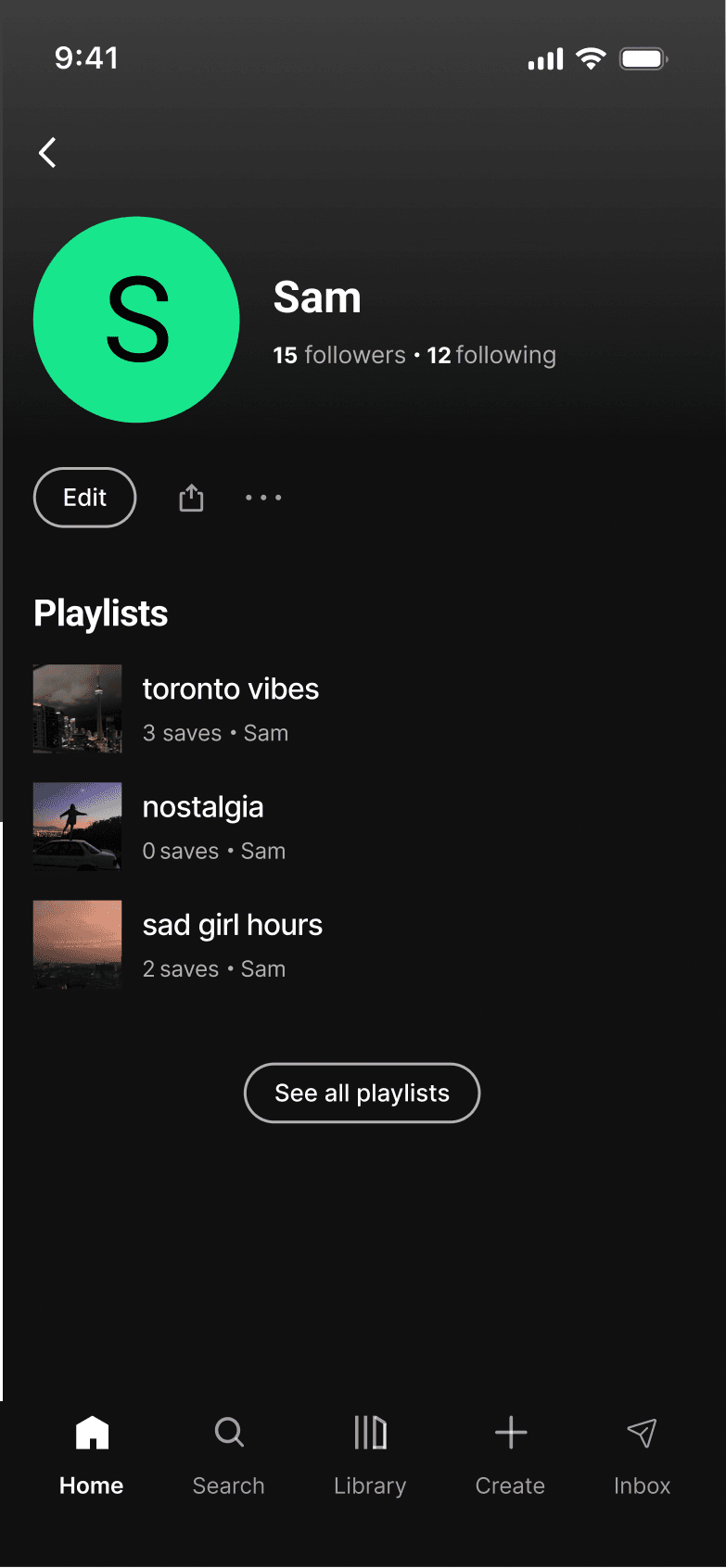Open the Inbox tab
This screenshot has width=726, height=1568.
(x=642, y=1455)
